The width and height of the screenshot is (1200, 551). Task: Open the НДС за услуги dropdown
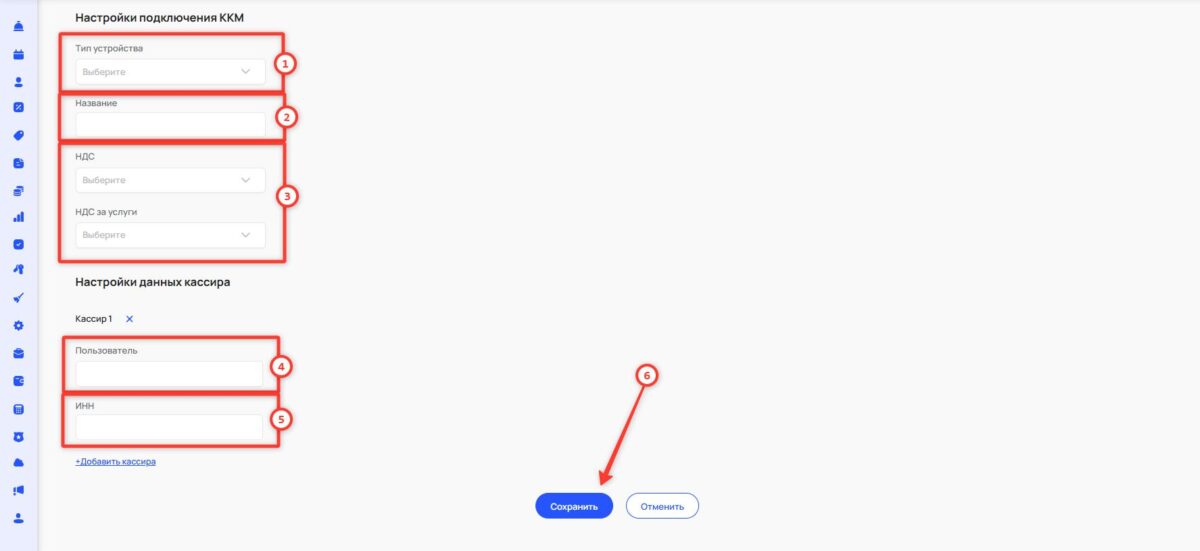170,235
